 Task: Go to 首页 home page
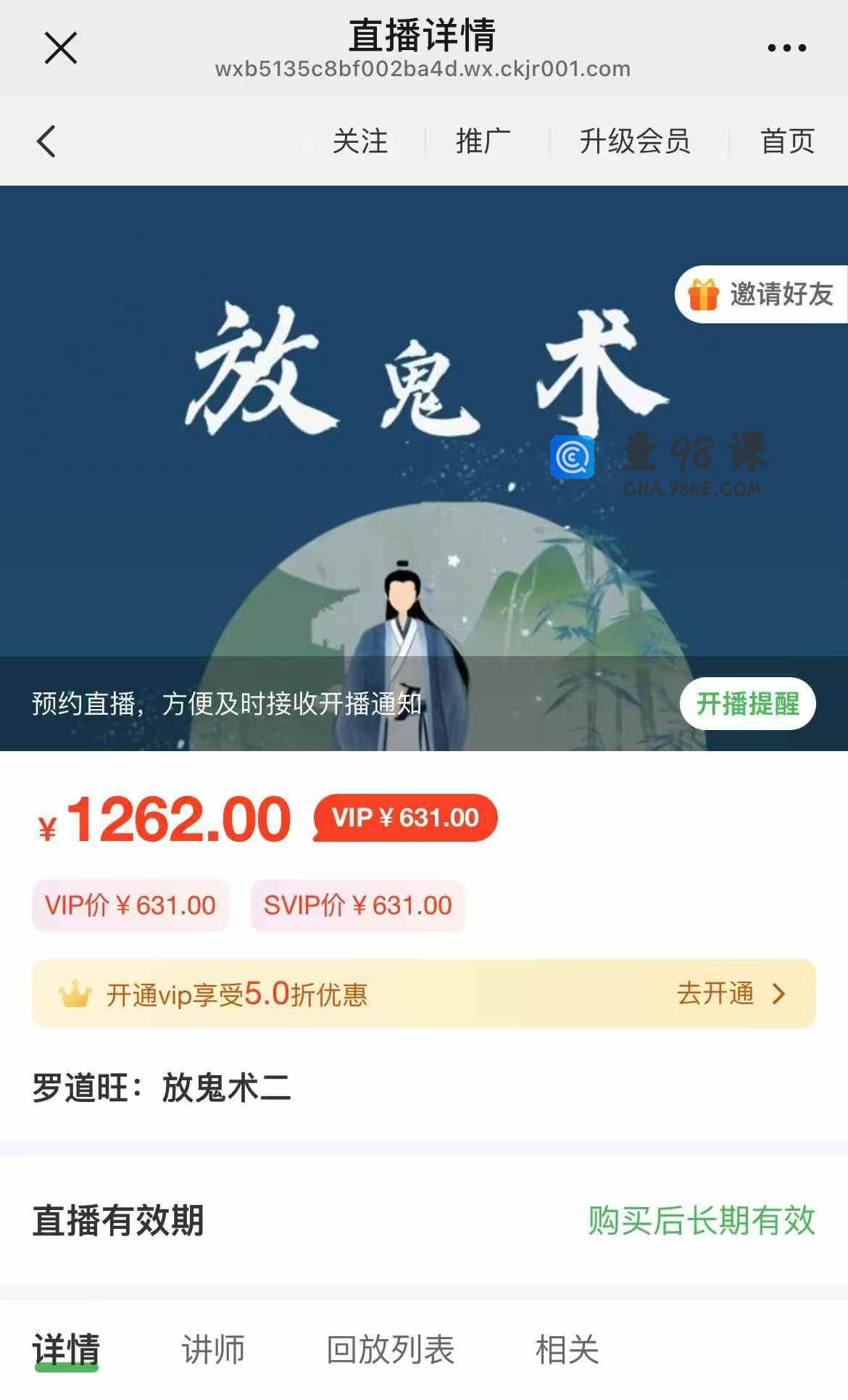point(787,141)
